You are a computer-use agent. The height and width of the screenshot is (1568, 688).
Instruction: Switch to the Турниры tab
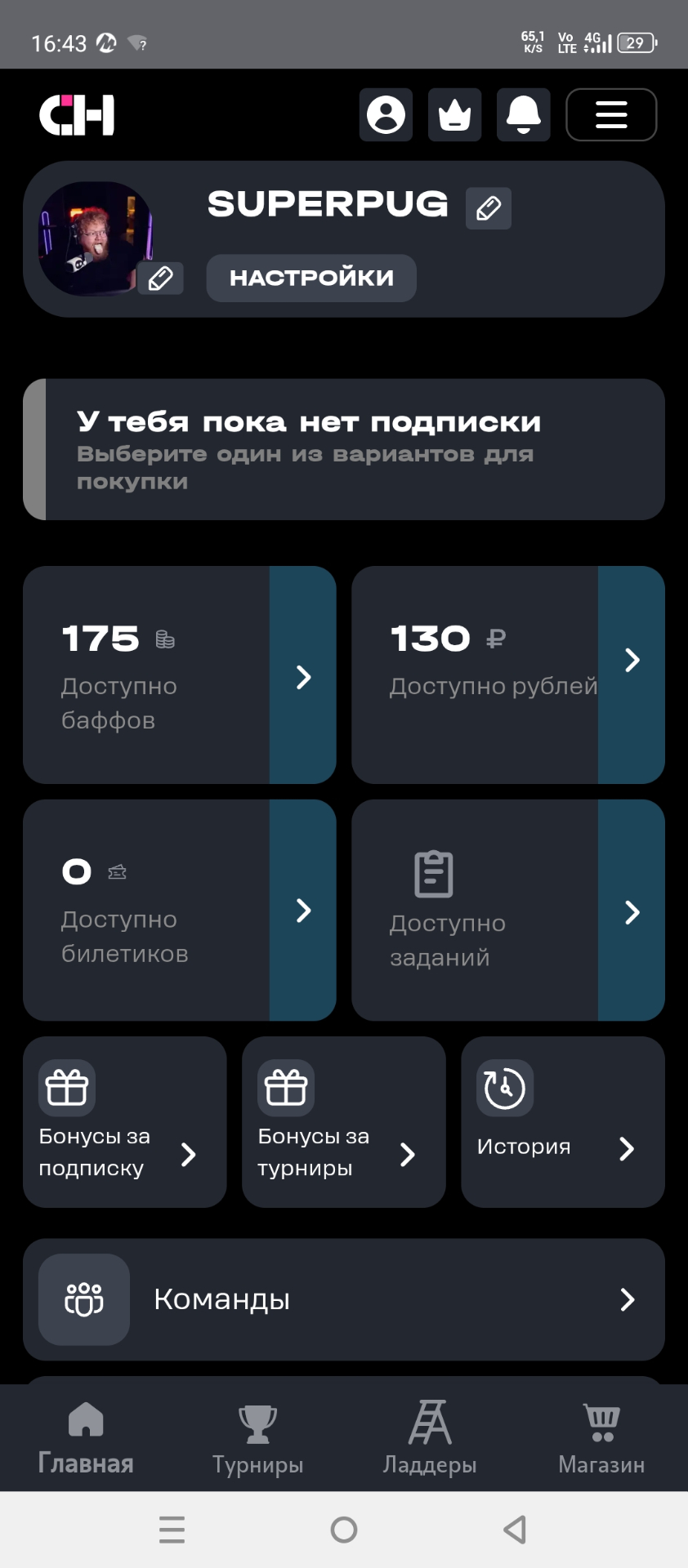click(257, 1439)
